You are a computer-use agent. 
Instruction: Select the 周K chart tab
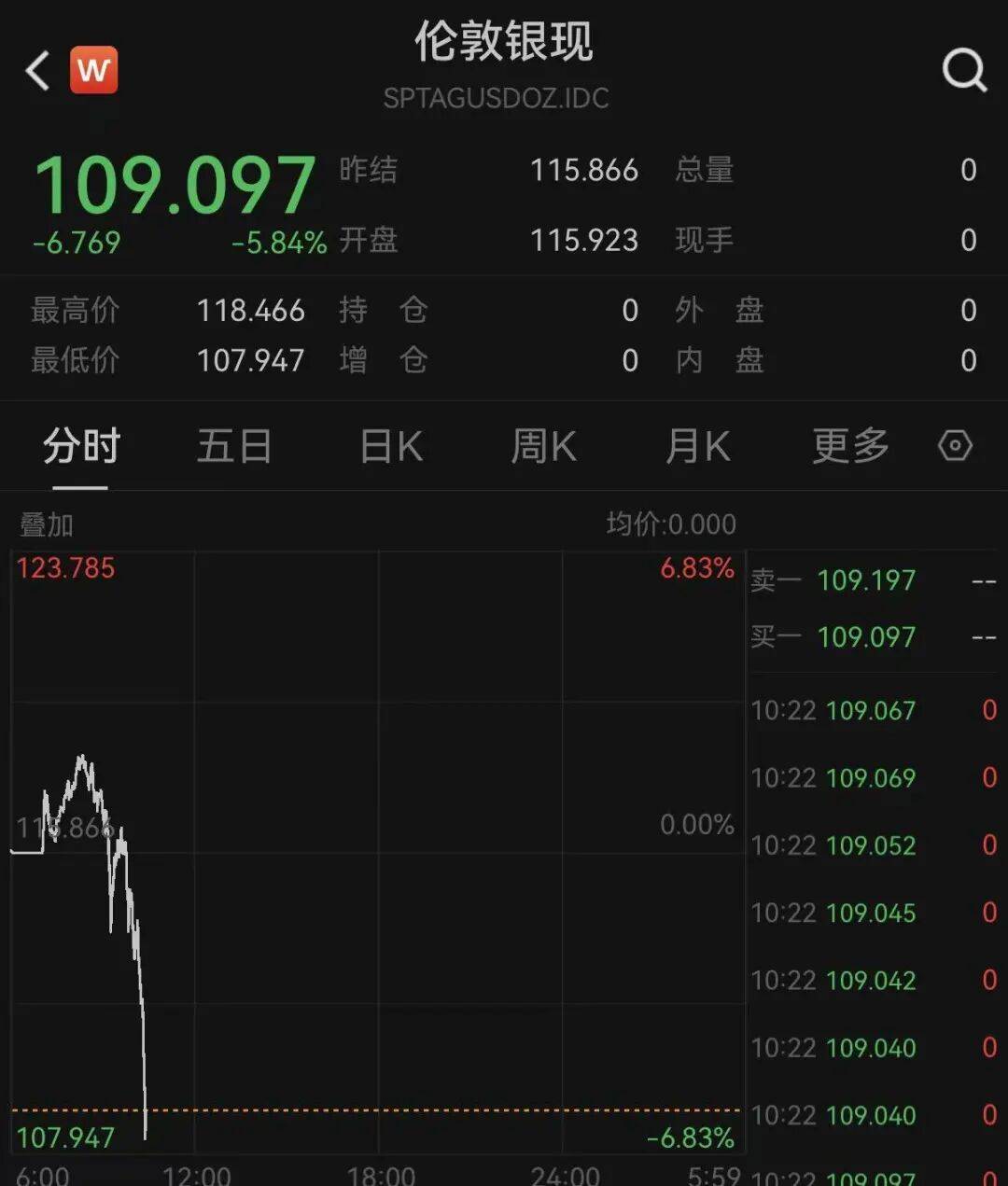(543, 447)
